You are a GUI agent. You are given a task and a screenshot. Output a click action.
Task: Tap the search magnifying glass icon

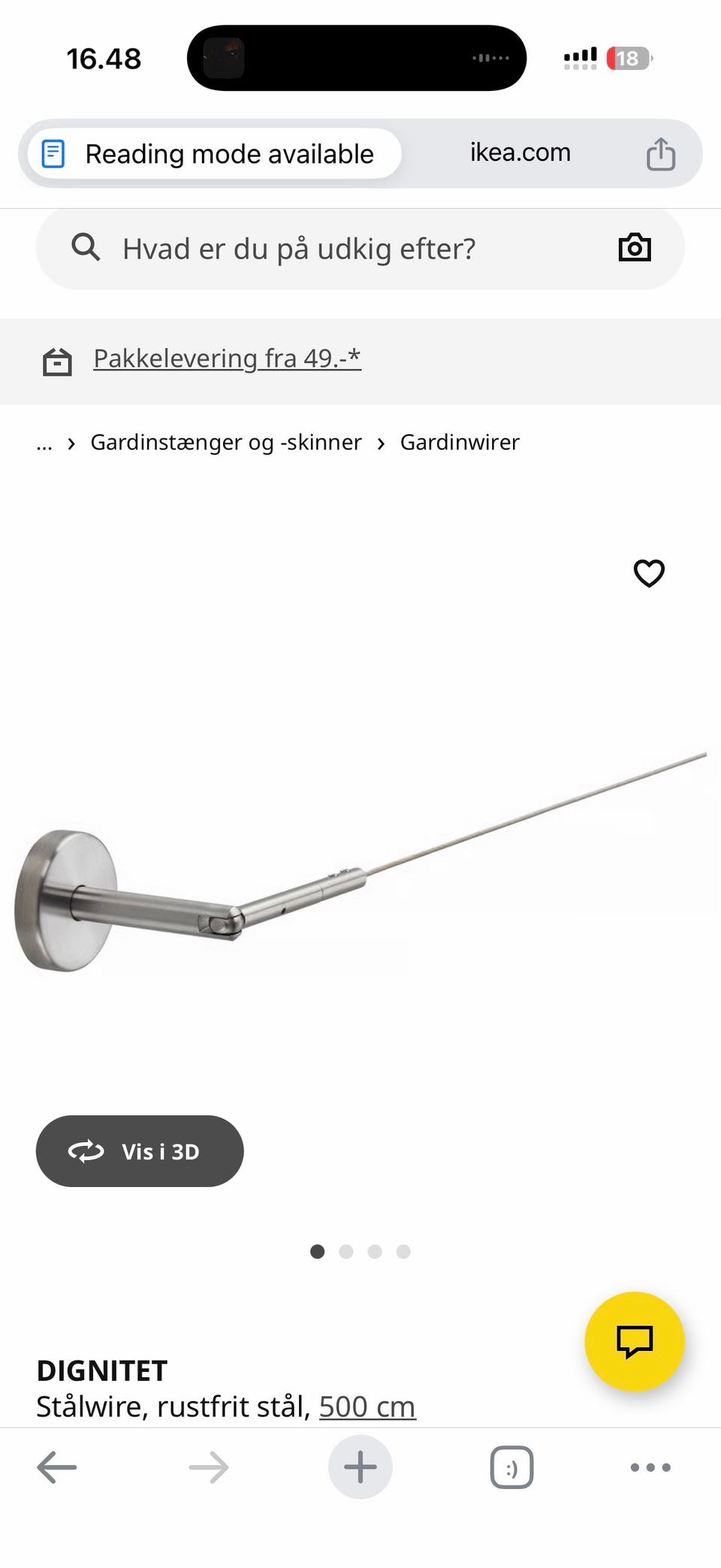coord(85,248)
